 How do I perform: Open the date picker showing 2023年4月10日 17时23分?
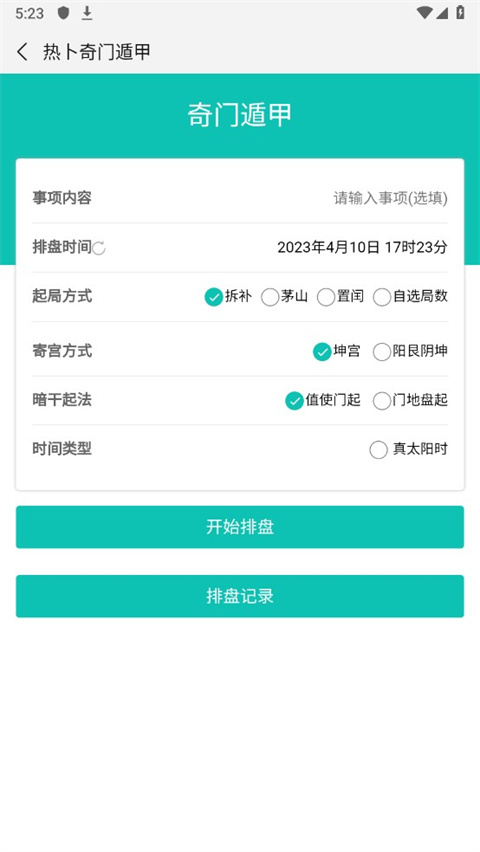(362, 248)
